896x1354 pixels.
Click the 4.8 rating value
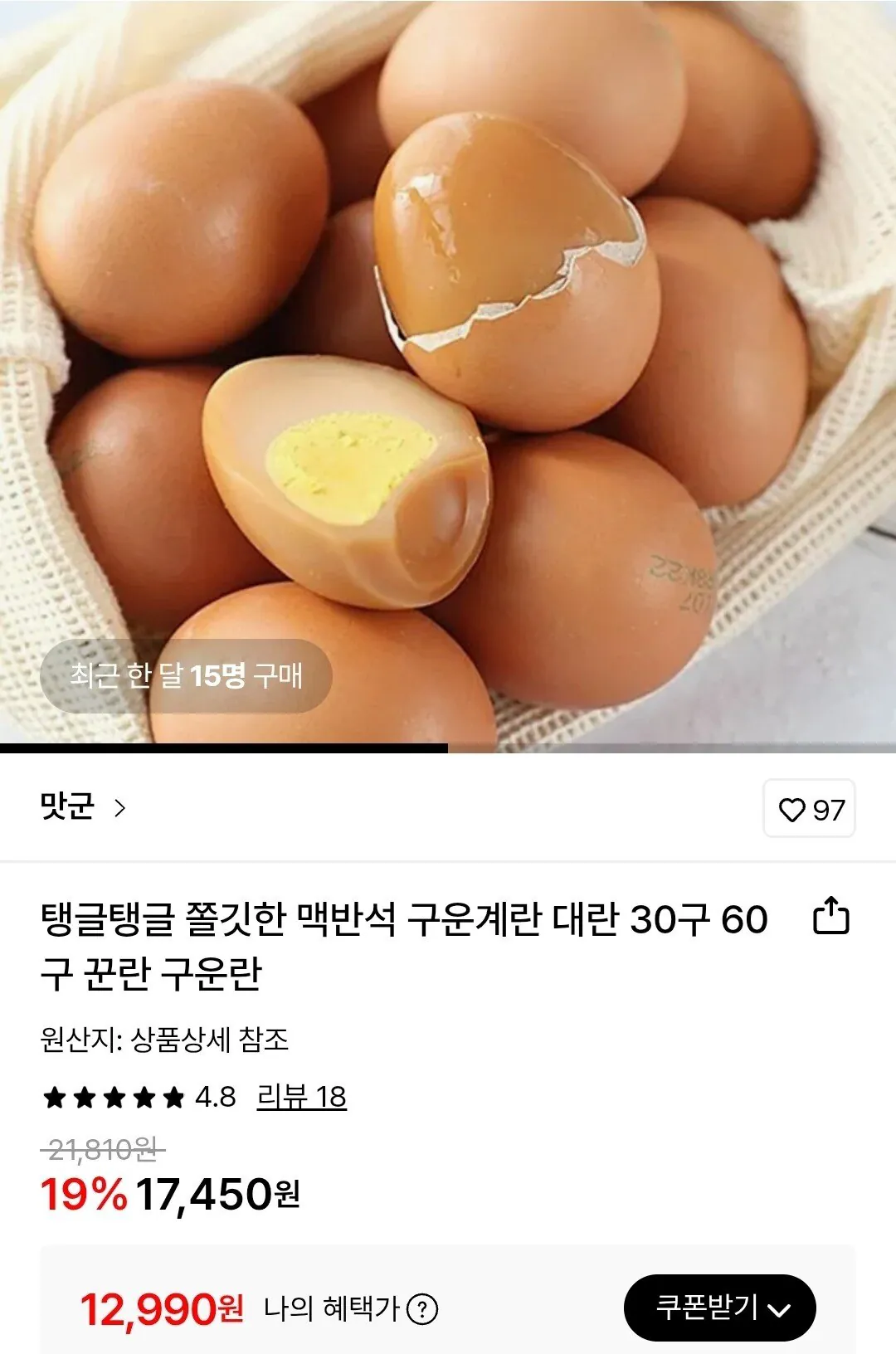214,1096
